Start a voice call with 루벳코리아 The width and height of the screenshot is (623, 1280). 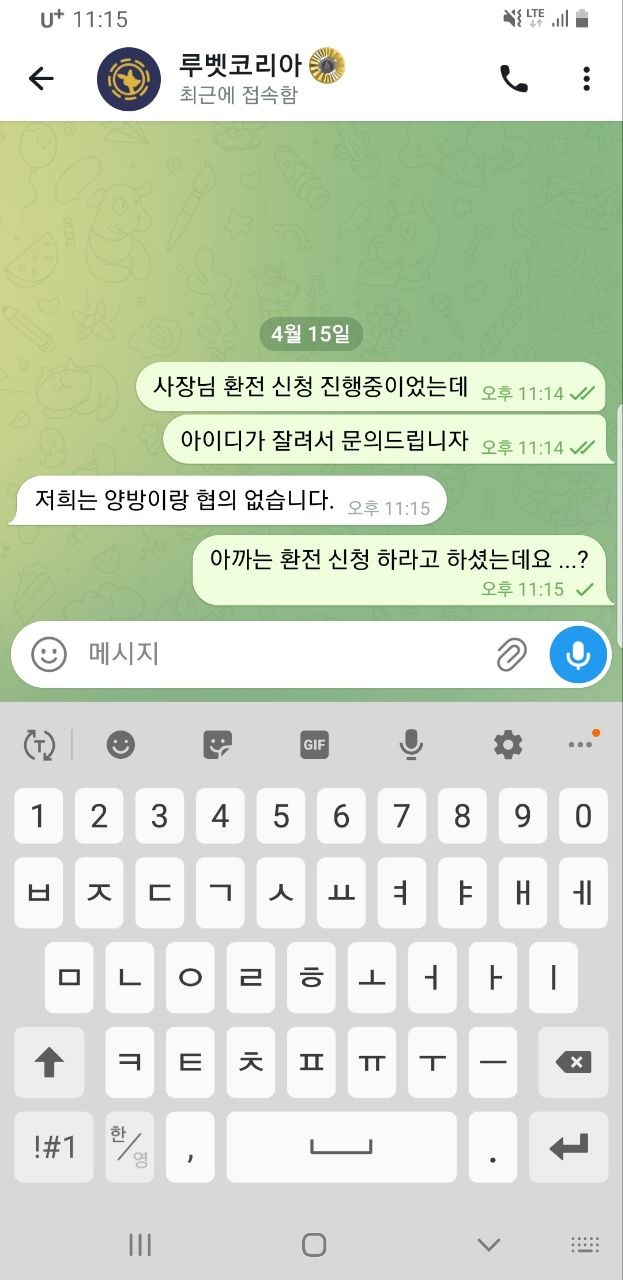[514, 78]
